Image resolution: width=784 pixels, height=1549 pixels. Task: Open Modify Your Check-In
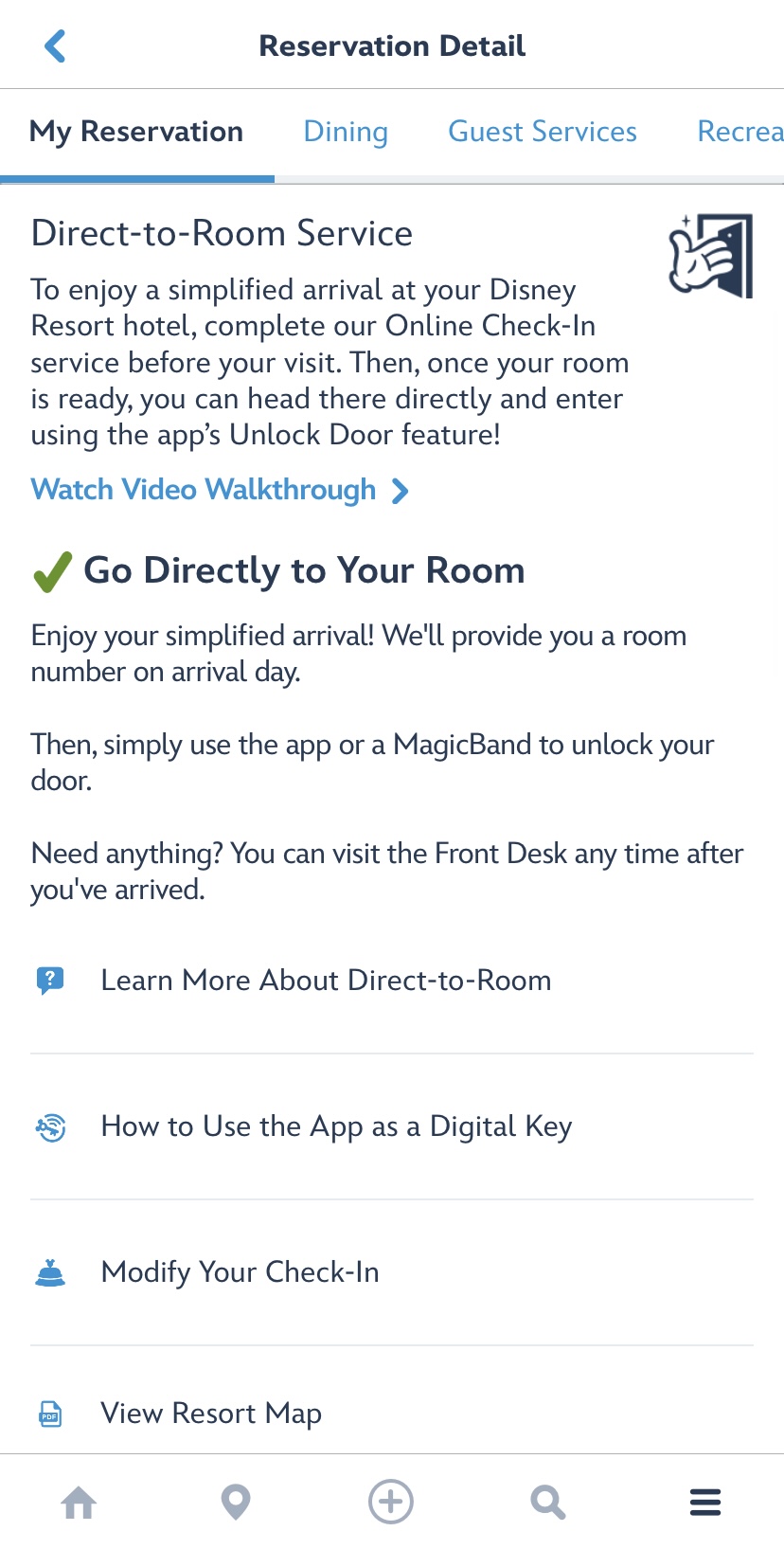[x=240, y=1272]
